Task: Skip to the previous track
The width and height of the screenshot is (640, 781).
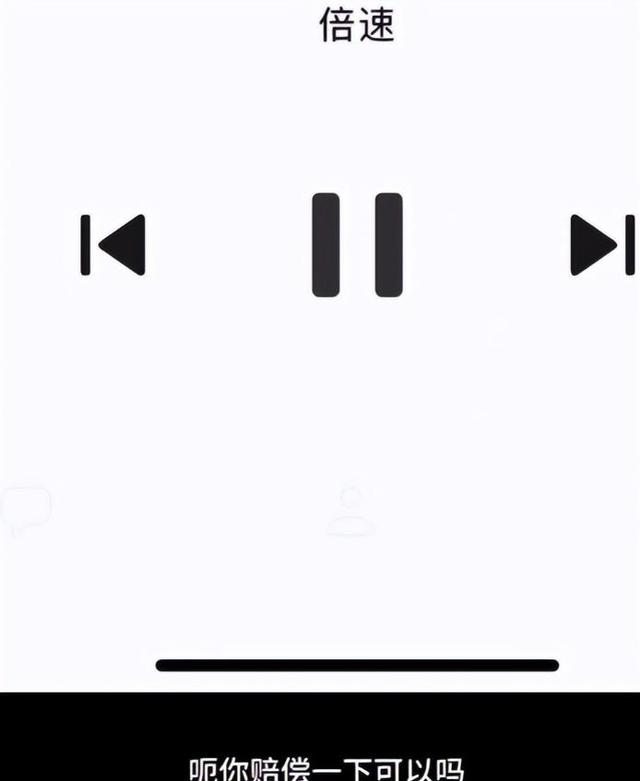Action: click(113, 245)
